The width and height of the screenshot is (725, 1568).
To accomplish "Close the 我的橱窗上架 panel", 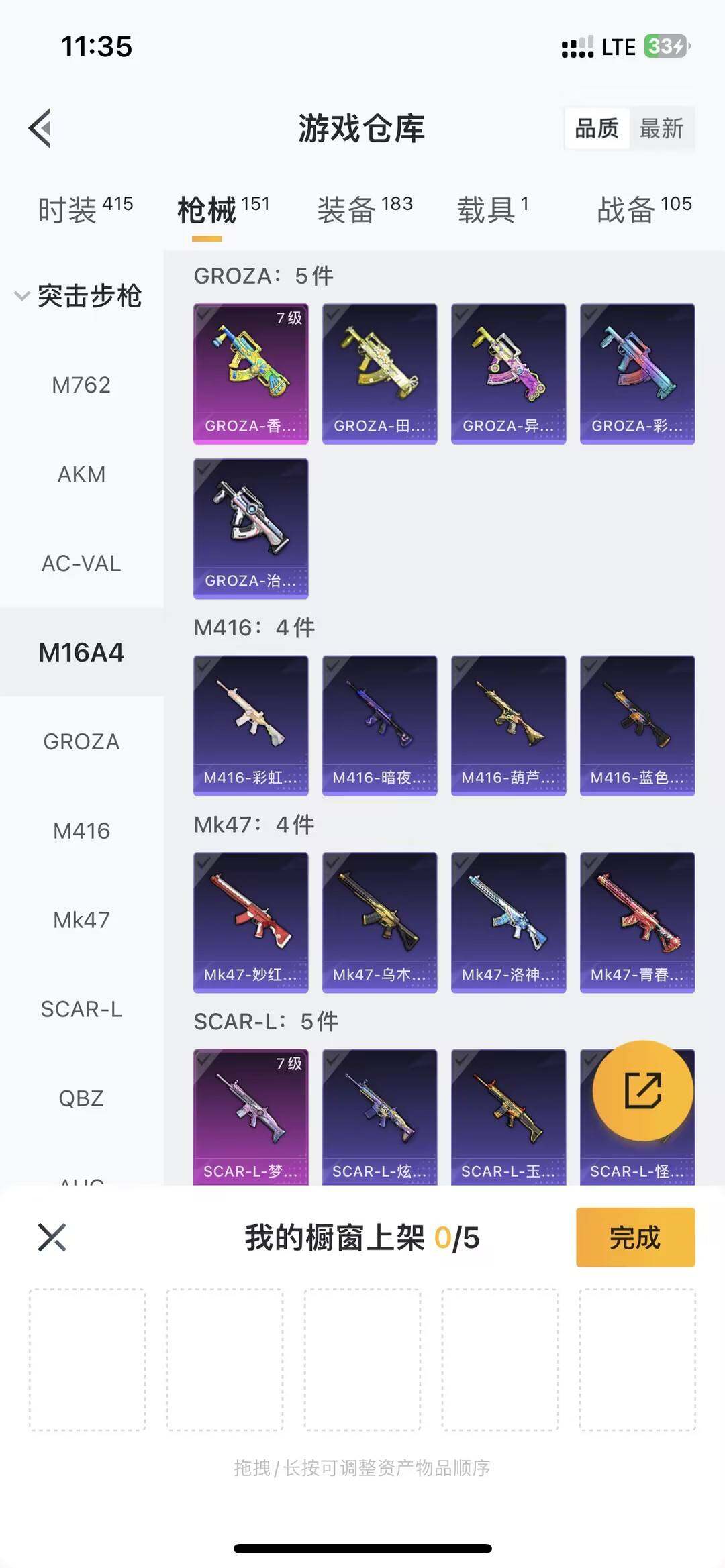I will [x=52, y=1237].
